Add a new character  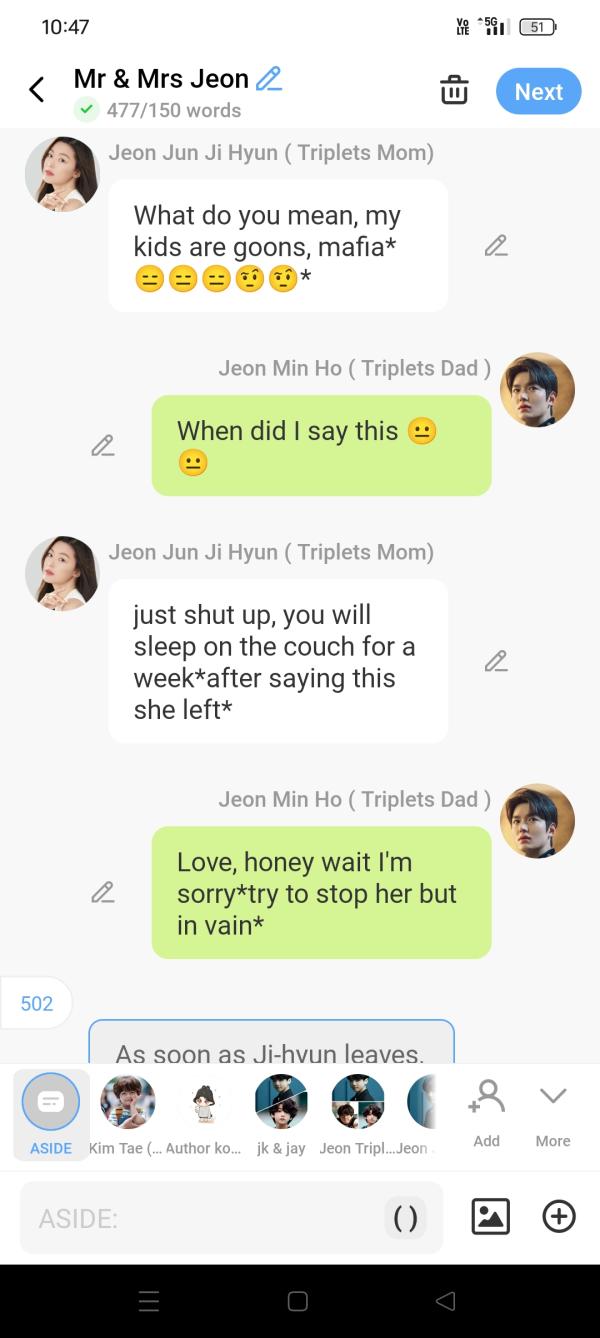487,1112
